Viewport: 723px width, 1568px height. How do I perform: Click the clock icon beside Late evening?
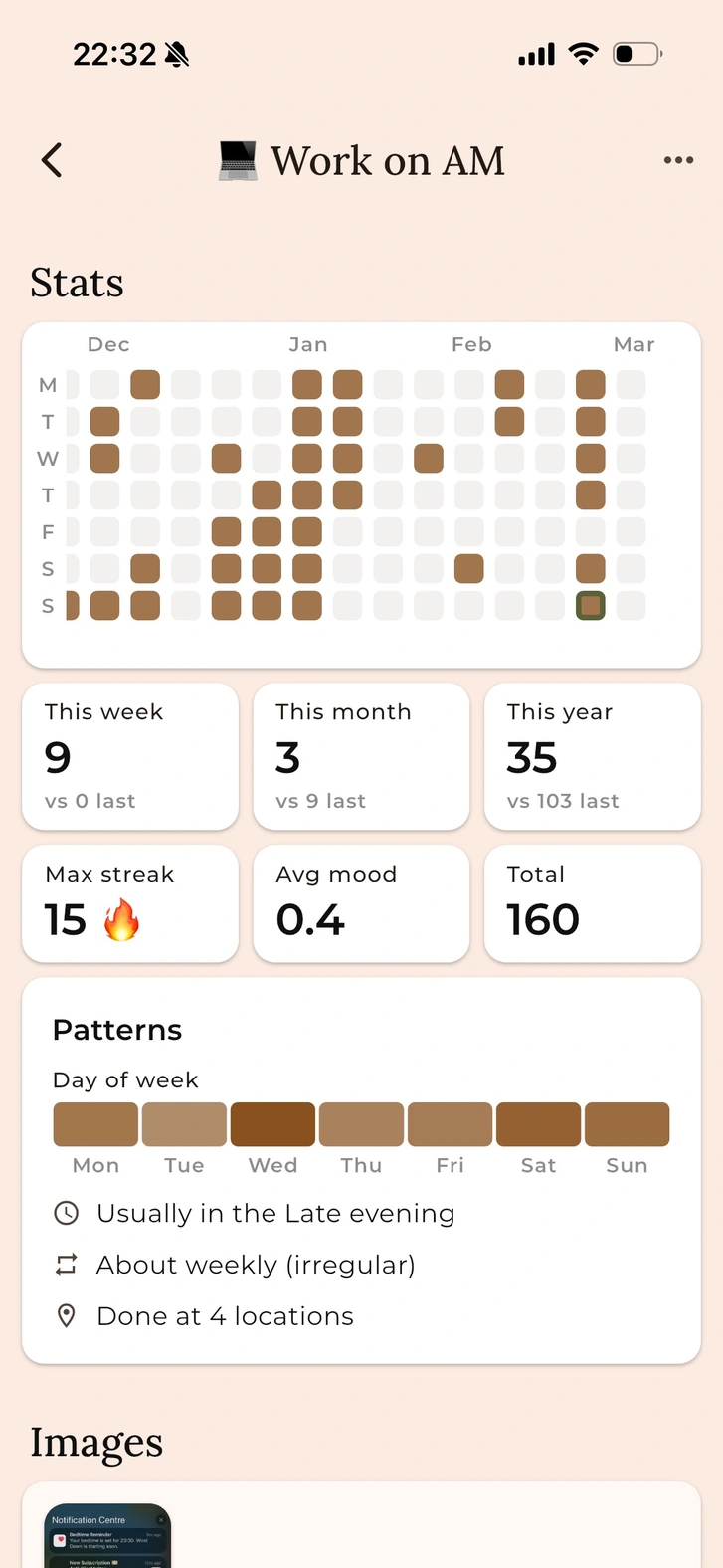point(66,1213)
